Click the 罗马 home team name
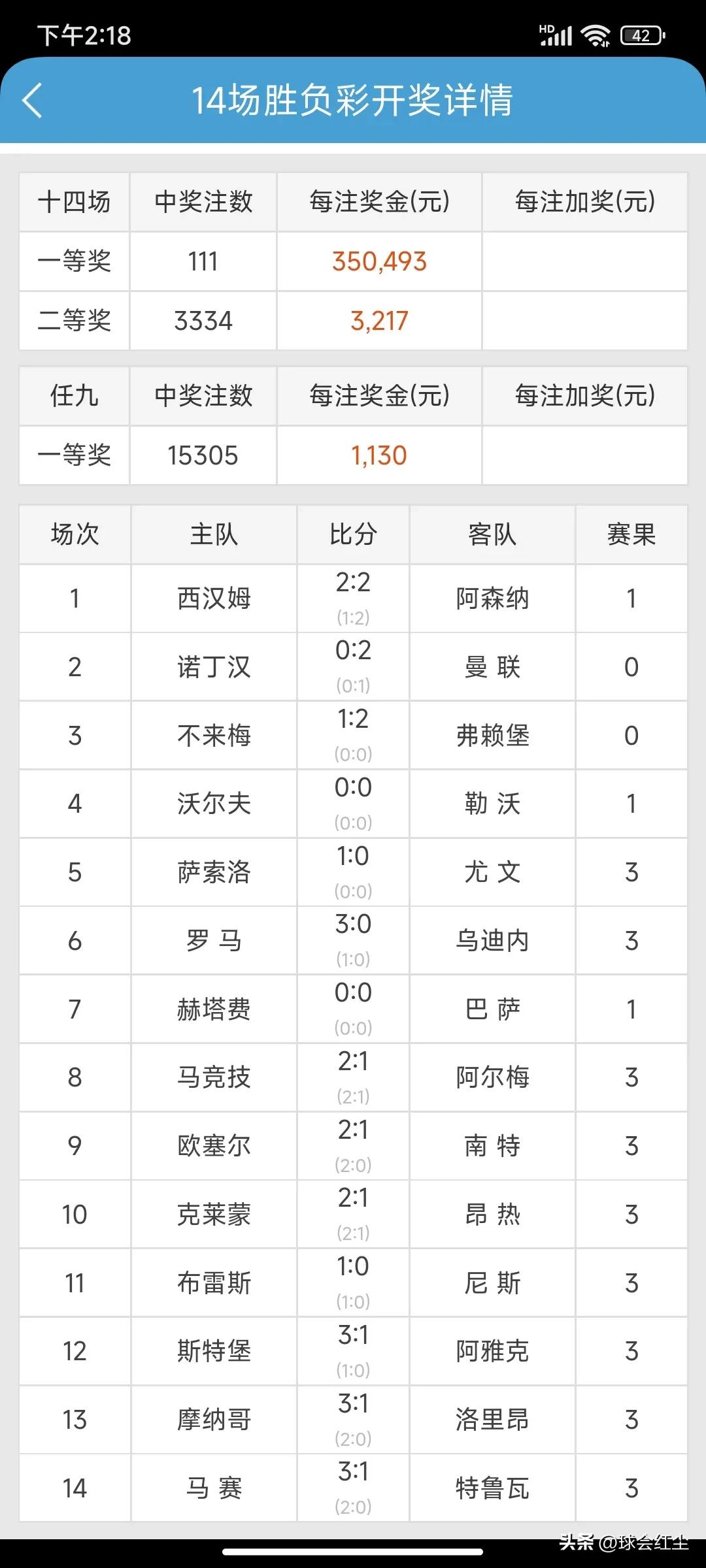 tap(214, 941)
